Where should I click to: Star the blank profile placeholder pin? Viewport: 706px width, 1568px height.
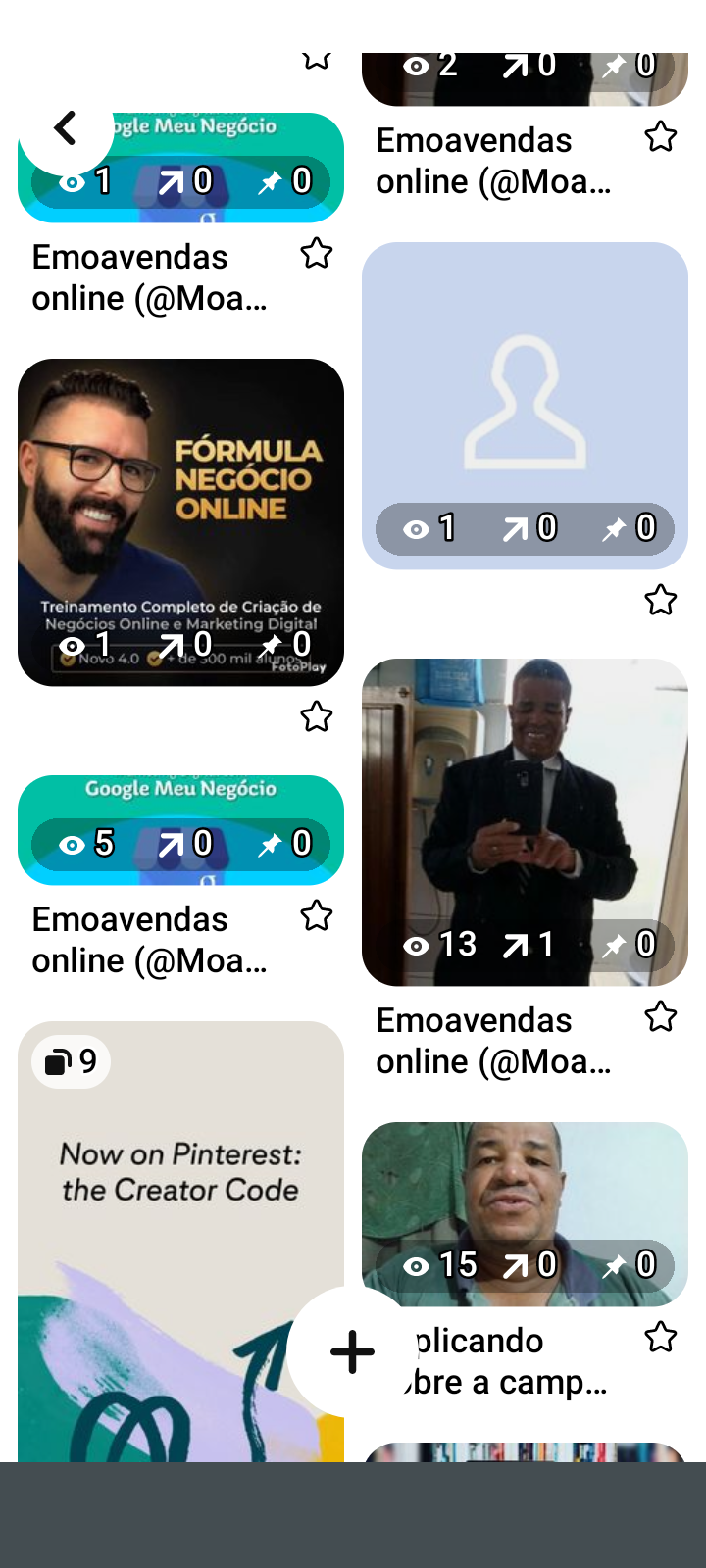(x=661, y=600)
